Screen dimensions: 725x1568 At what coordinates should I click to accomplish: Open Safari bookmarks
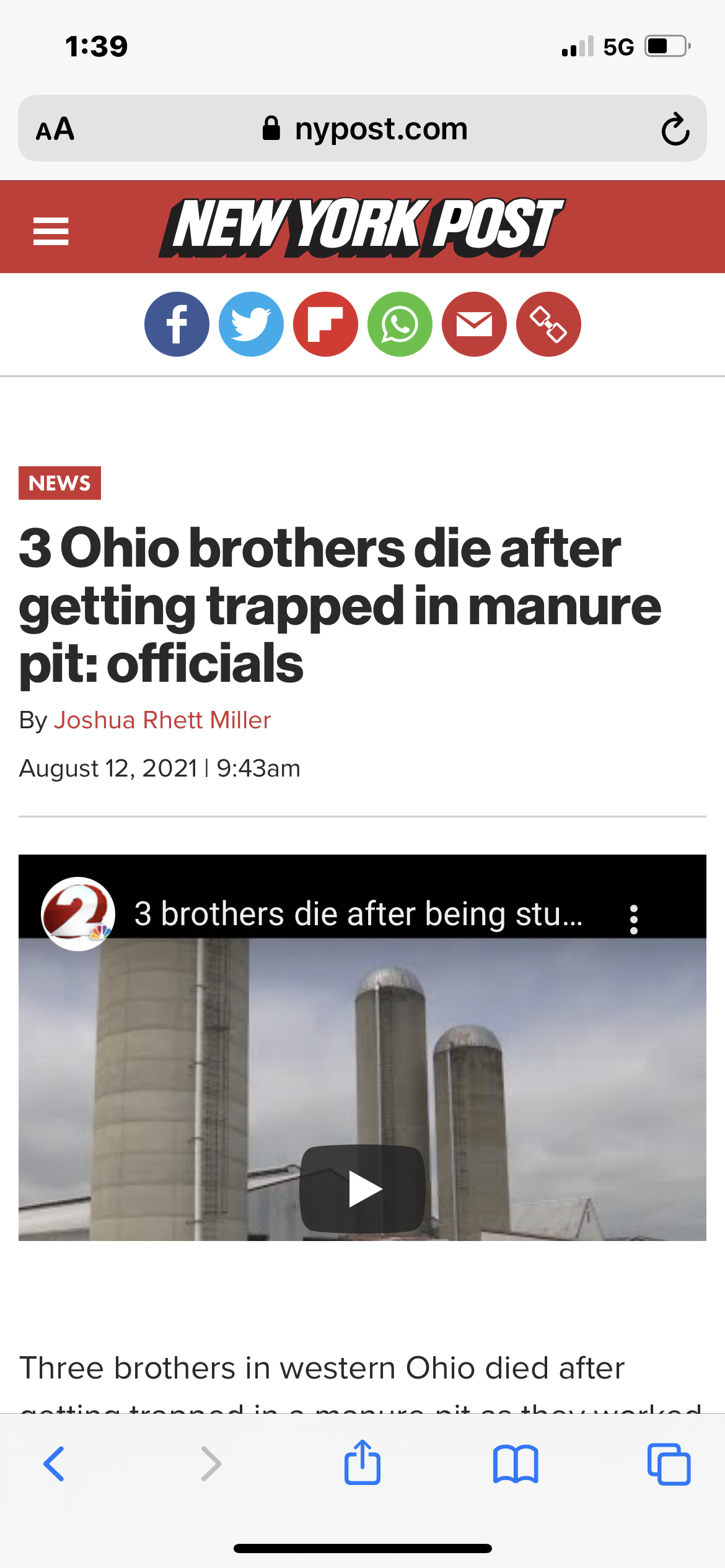coord(516,1464)
